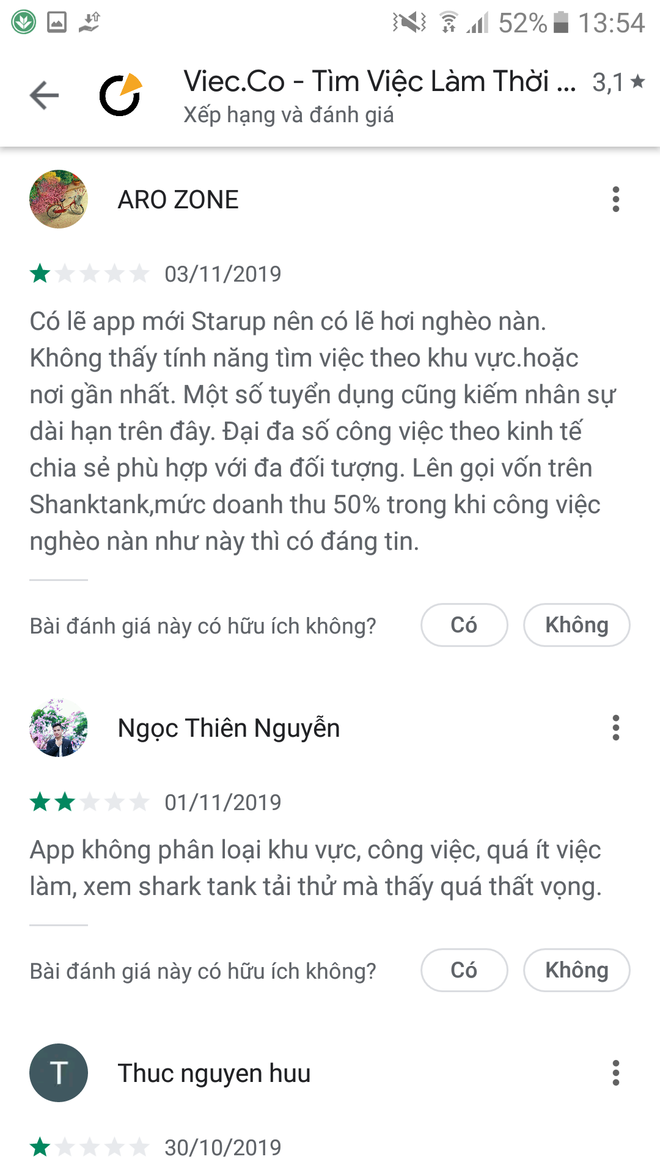Select Có under Ngọc Thiên Nguyễn's review
The width and height of the screenshot is (660, 1173).
click(x=464, y=970)
